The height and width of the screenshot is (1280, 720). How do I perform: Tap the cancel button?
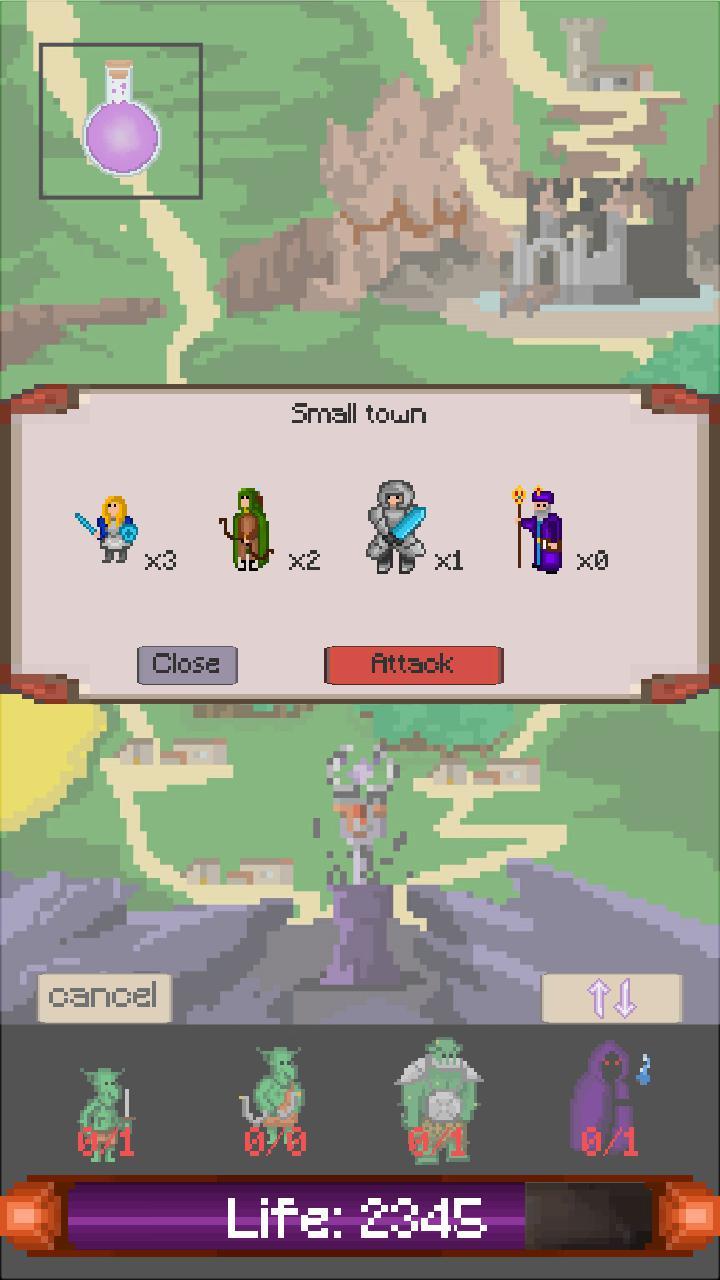tap(104, 997)
